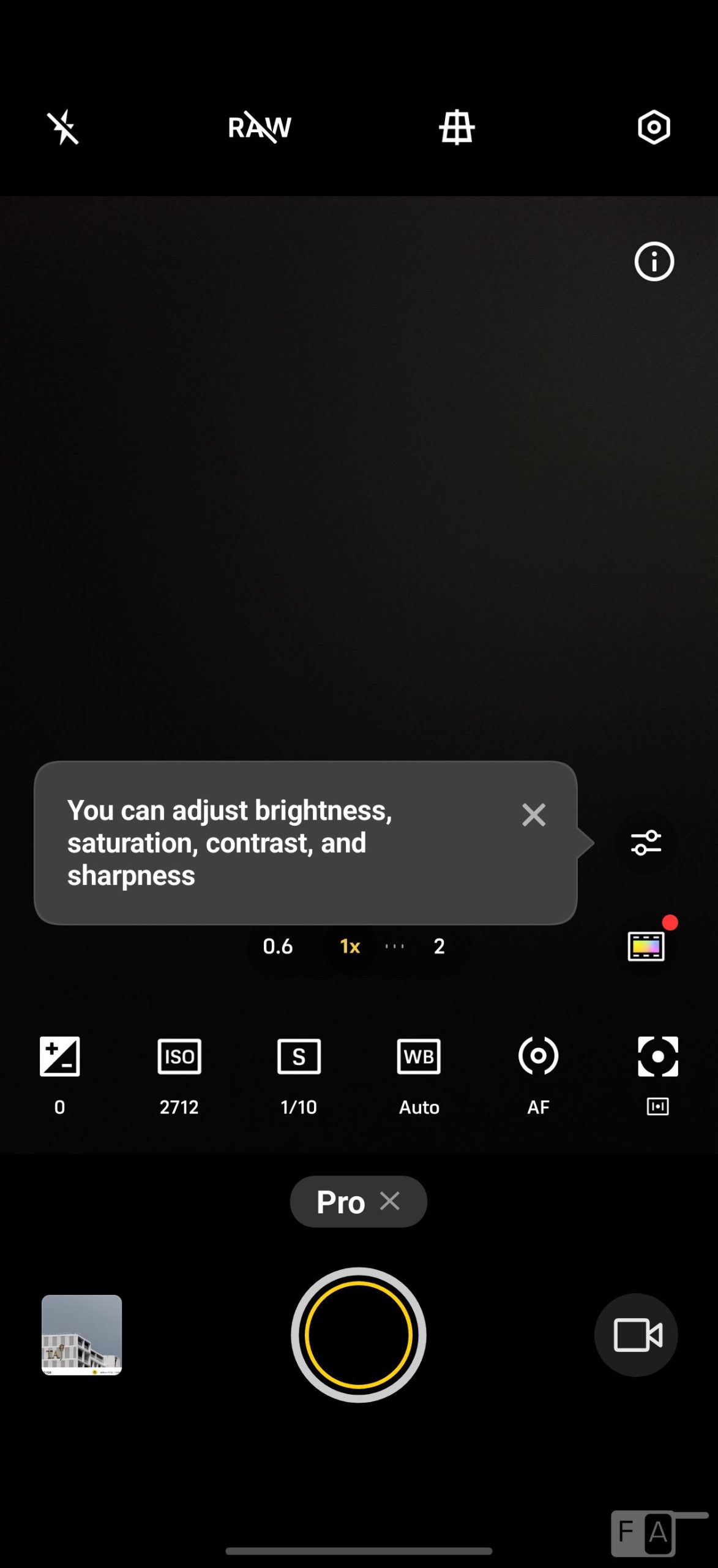Screen dimensions: 718x1568
Task: Select 1x zoom level
Action: coord(350,946)
